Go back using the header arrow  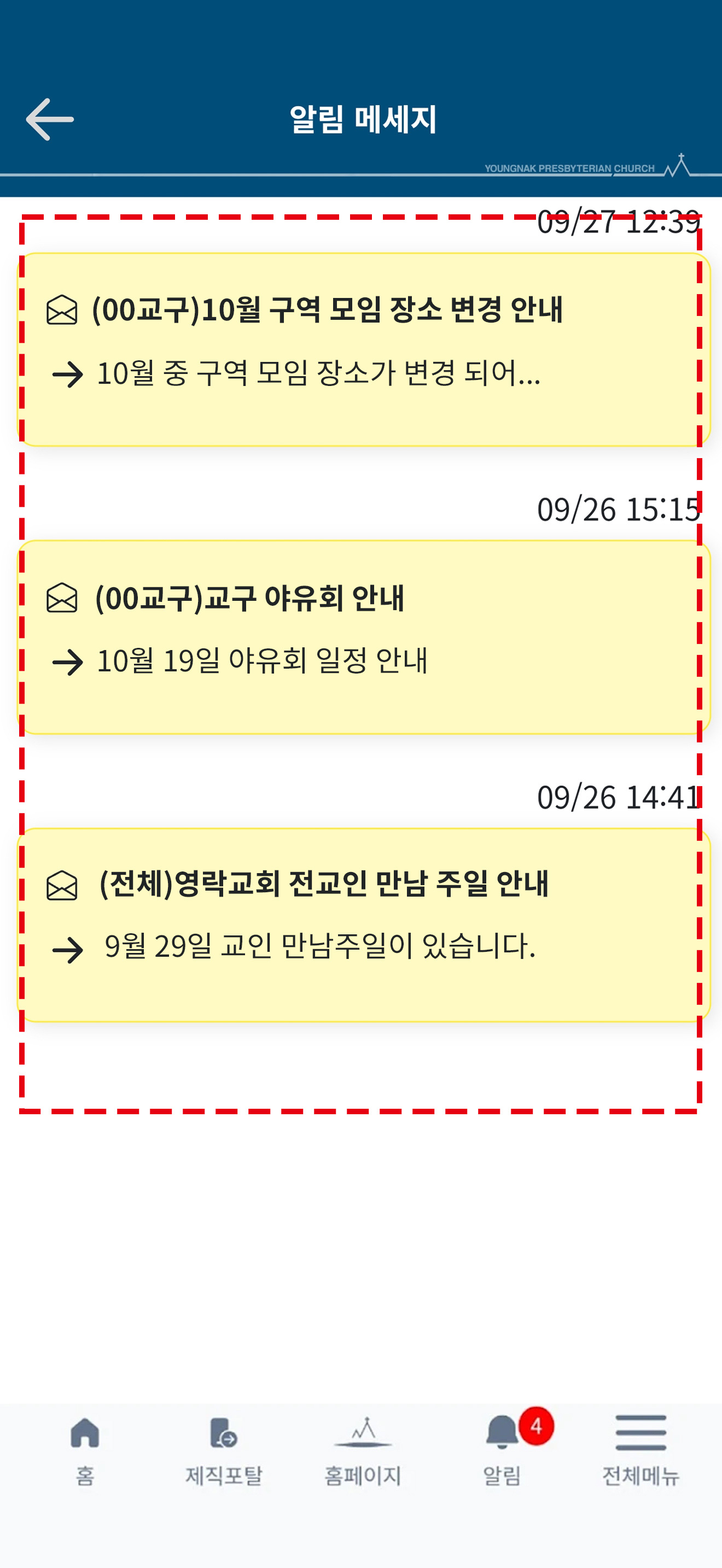(50, 119)
